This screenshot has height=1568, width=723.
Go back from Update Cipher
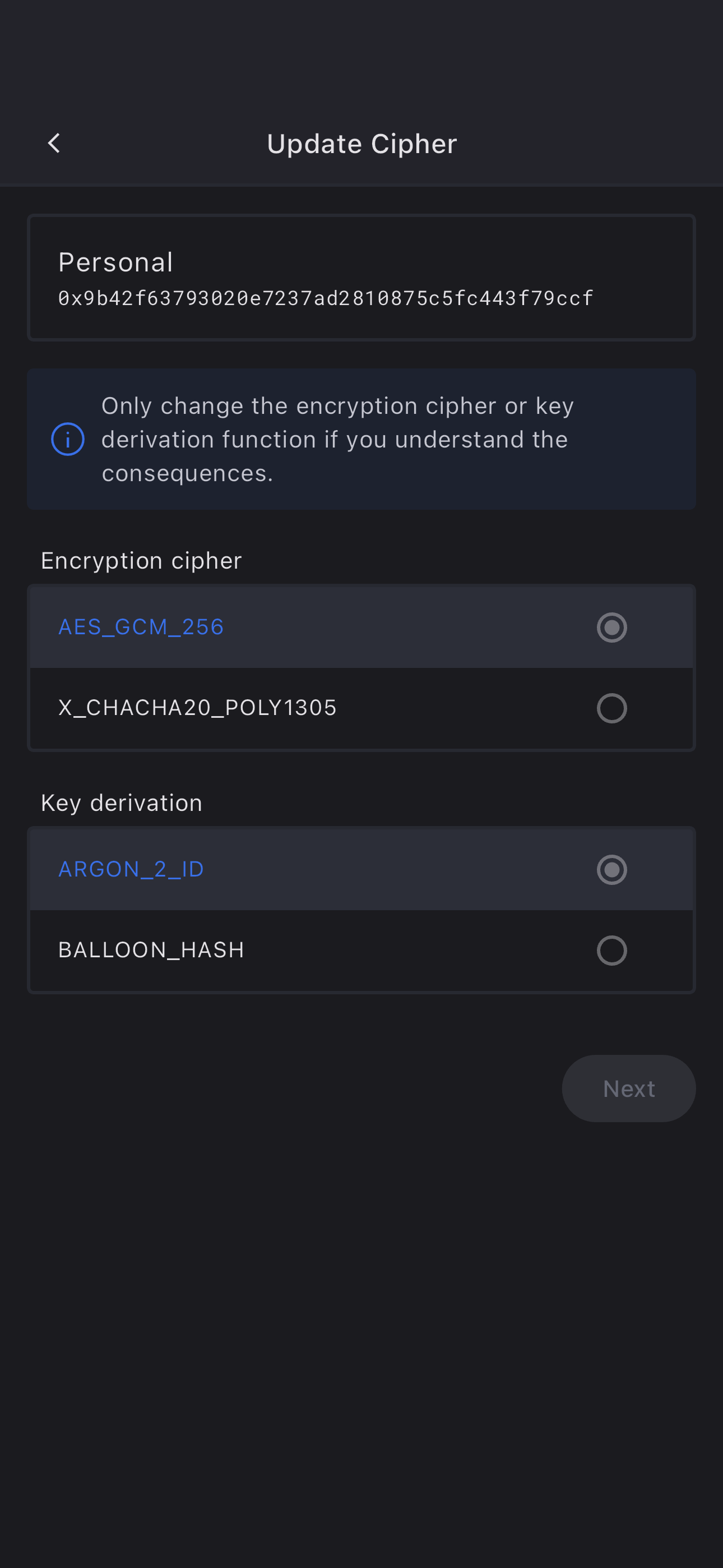54,144
